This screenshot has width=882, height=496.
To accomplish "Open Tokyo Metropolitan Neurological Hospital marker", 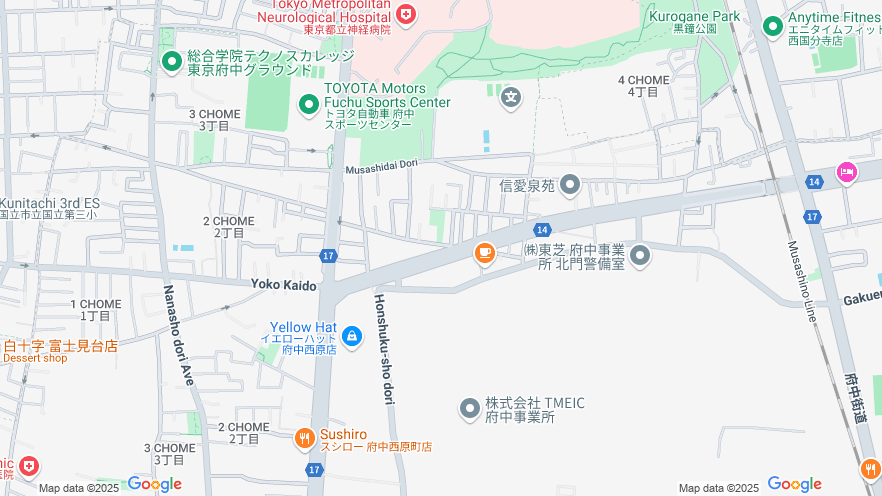I will (x=405, y=14).
